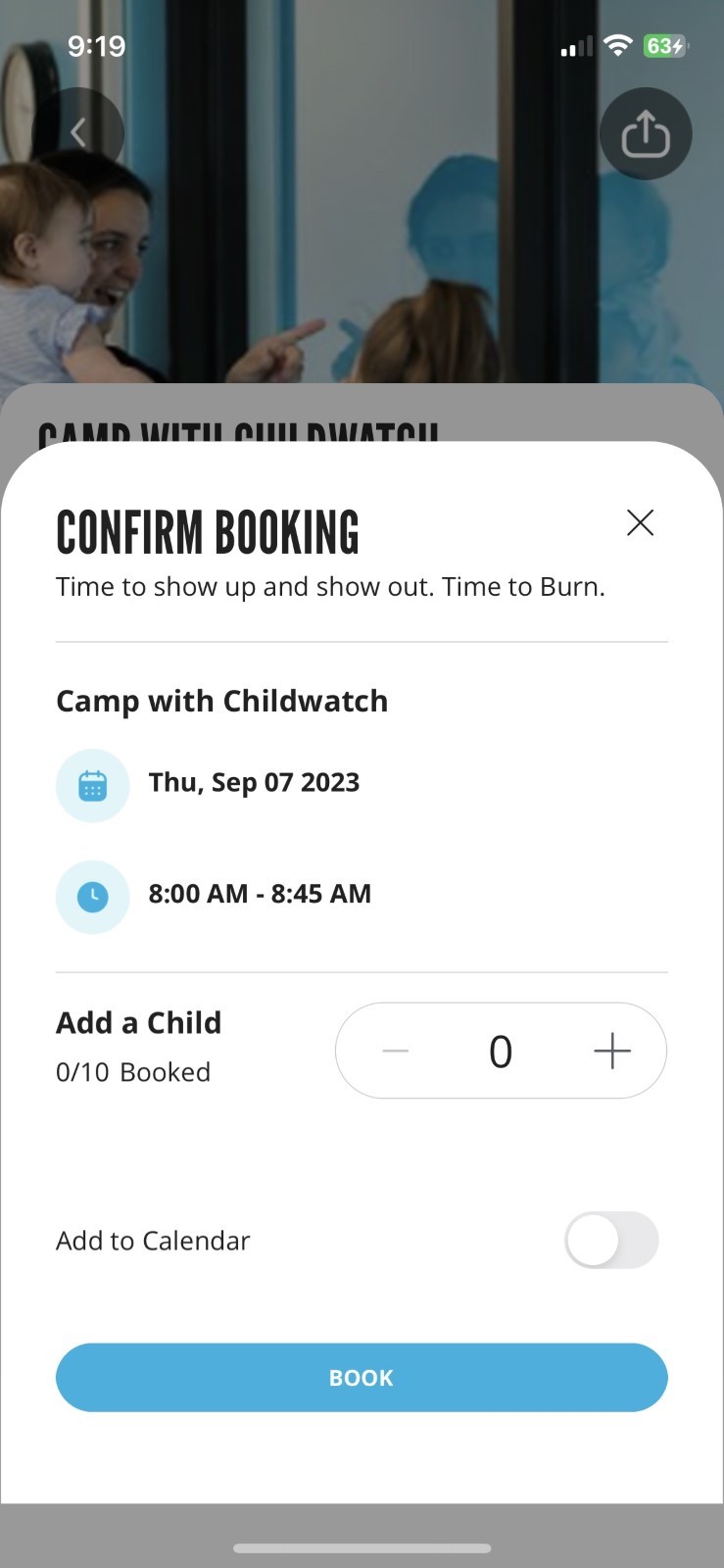Image resolution: width=724 pixels, height=1568 pixels.
Task: Go back with the top-left arrow
Action: (78, 133)
